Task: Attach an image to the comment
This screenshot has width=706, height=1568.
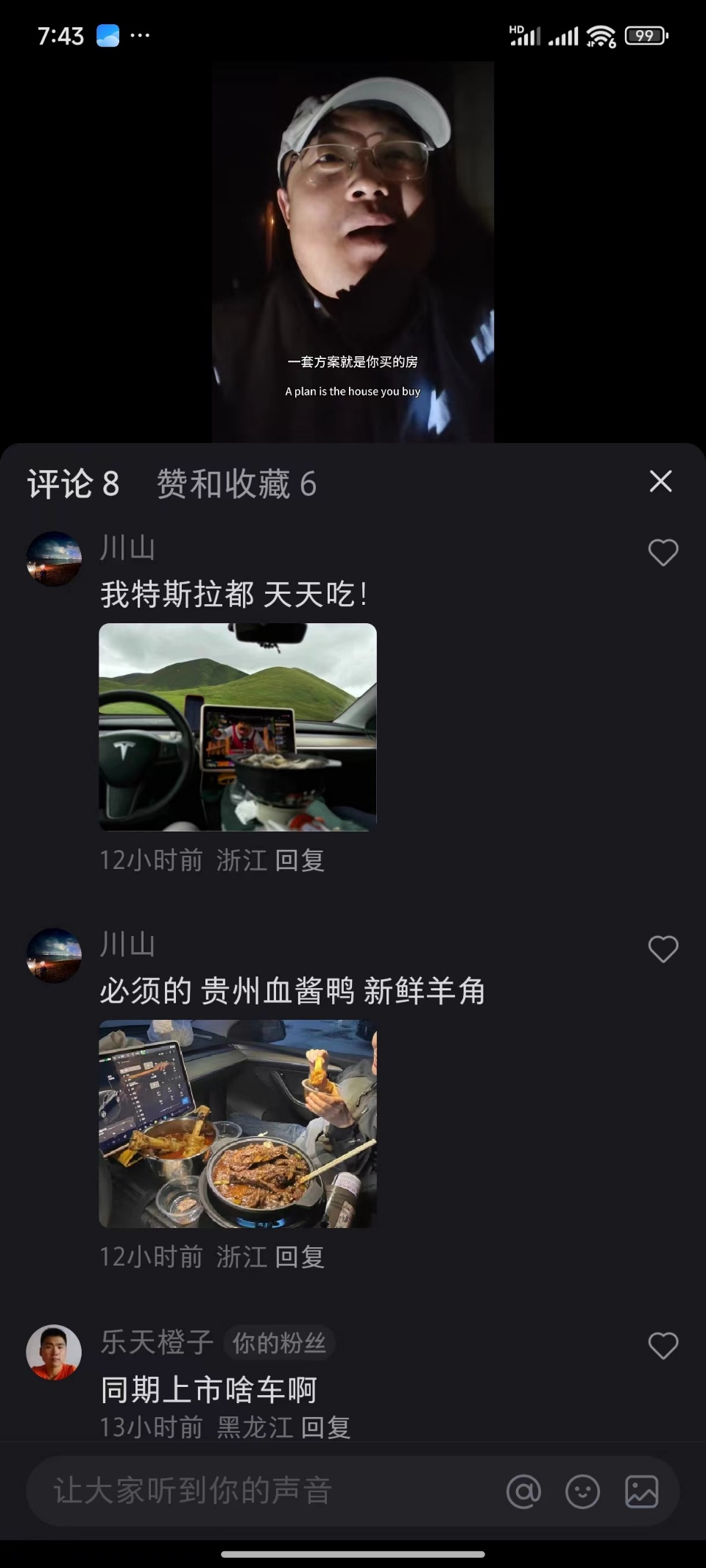Action: (641, 1491)
